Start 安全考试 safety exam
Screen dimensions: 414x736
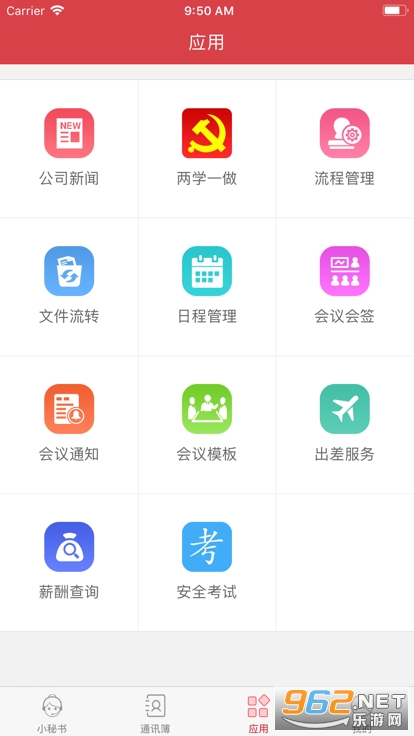207,562
